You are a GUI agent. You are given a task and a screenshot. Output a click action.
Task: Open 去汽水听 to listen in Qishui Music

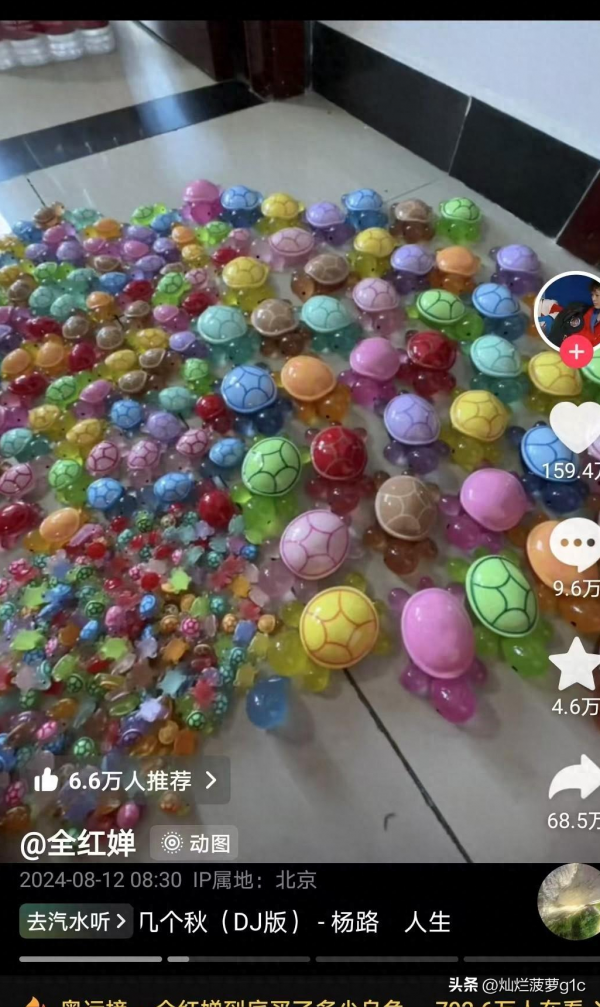[76, 921]
